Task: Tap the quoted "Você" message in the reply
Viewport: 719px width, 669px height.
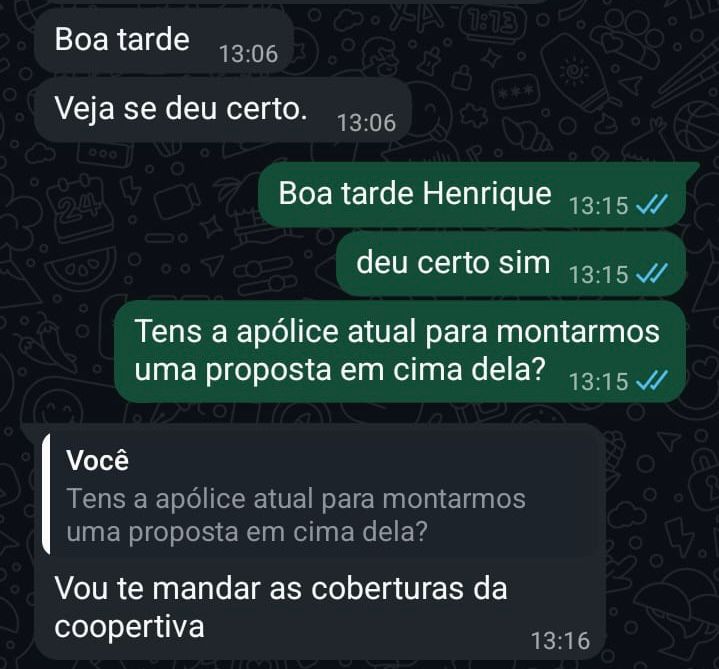Action: (x=320, y=498)
